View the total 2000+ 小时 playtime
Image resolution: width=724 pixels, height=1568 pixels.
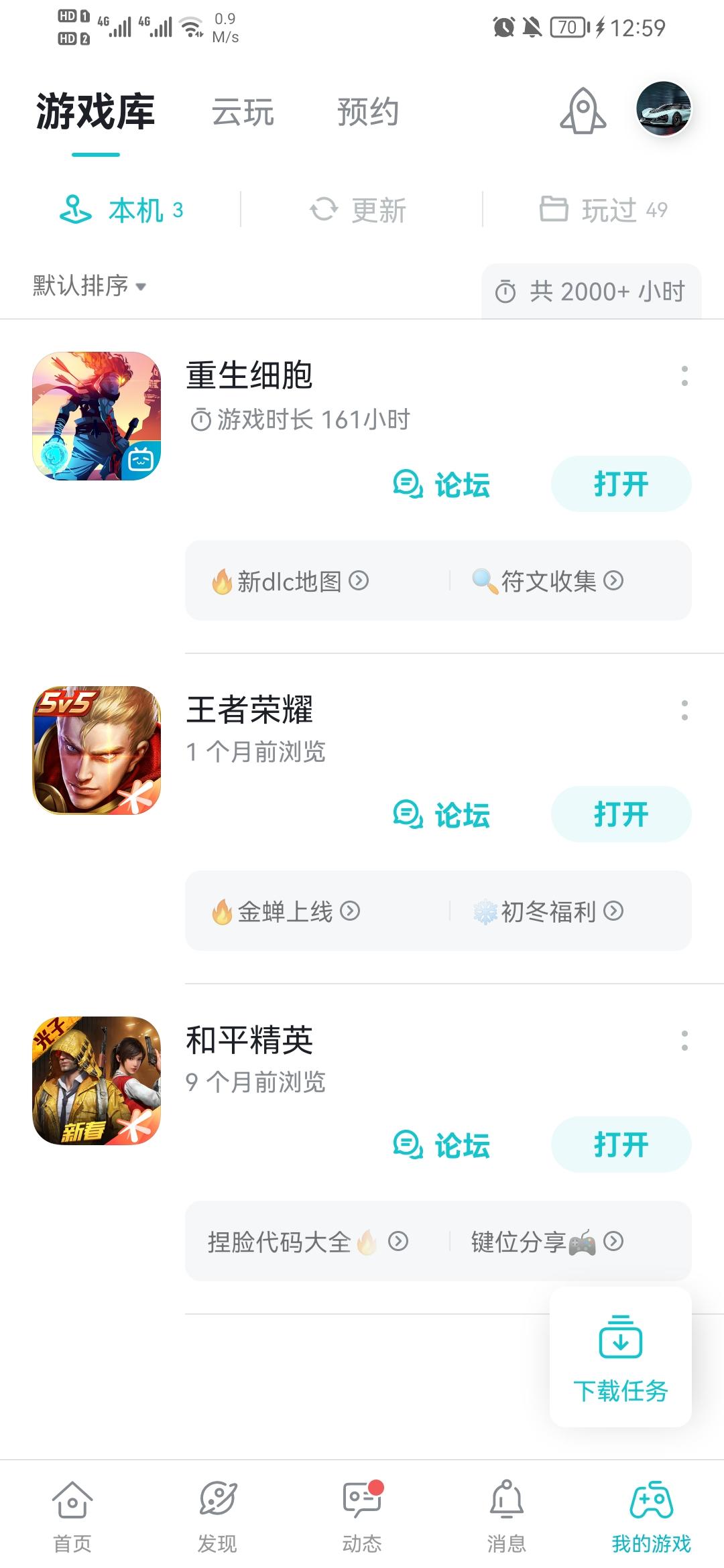click(x=591, y=292)
